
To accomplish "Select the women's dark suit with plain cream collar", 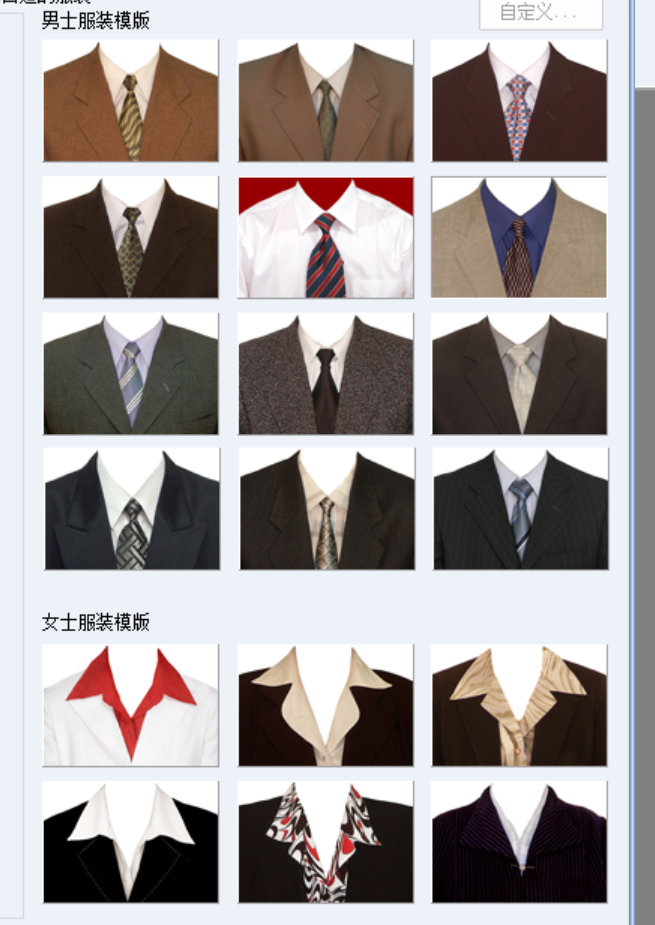I will click(x=325, y=706).
